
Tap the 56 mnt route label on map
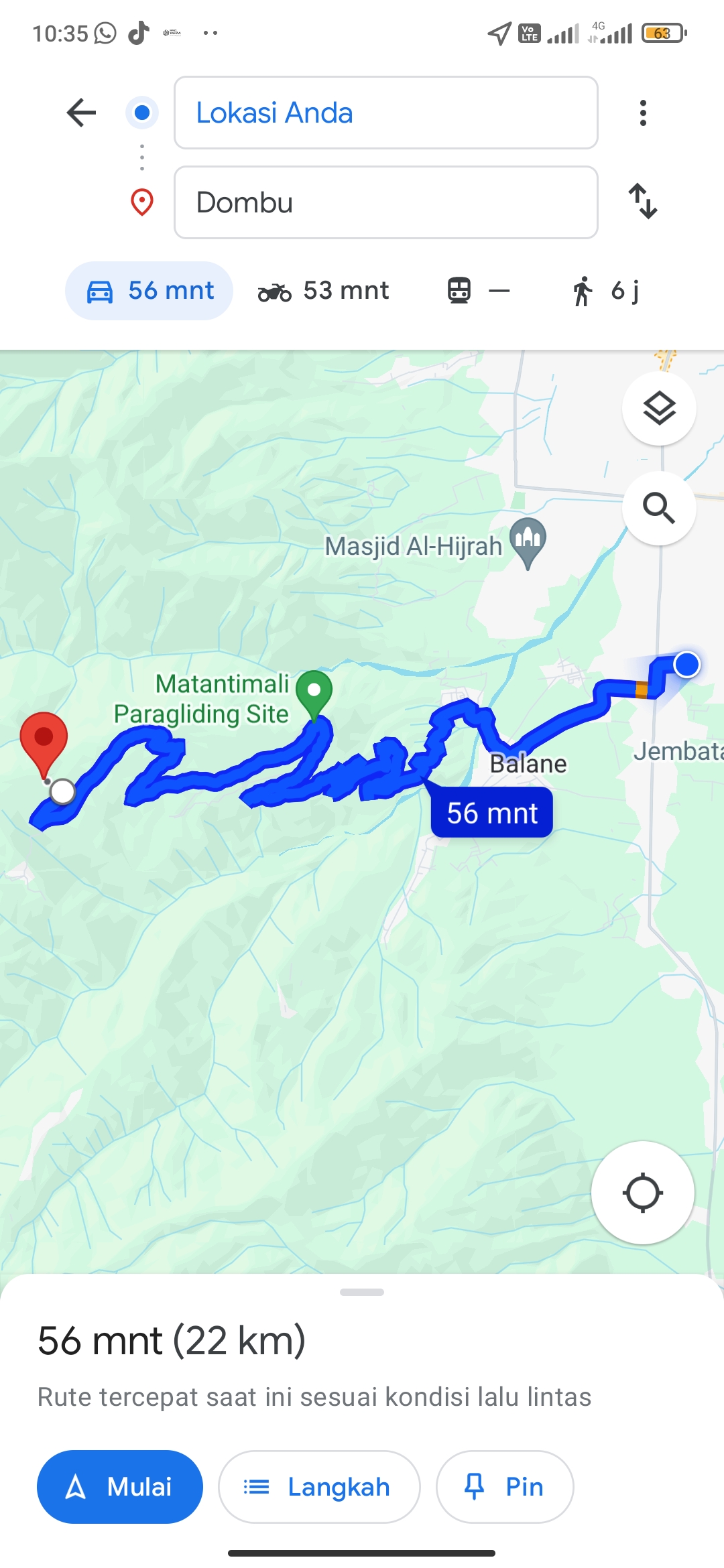pyautogui.click(x=492, y=812)
